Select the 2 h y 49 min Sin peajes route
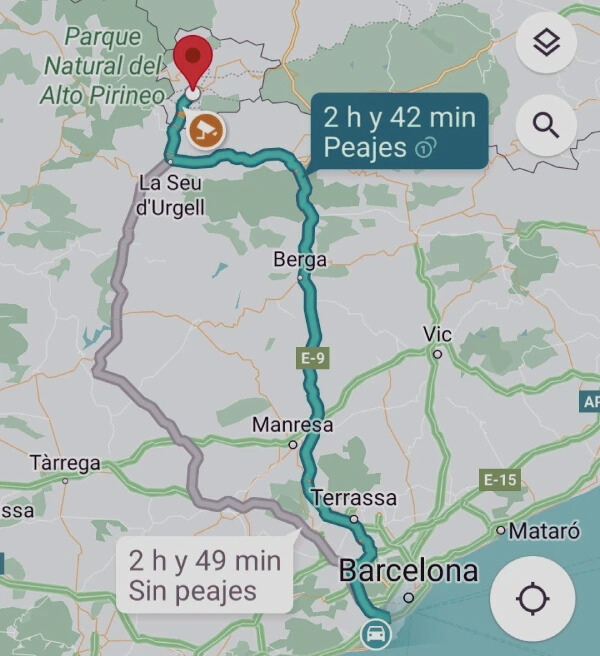The height and width of the screenshot is (656, 600). coord(204,575)
